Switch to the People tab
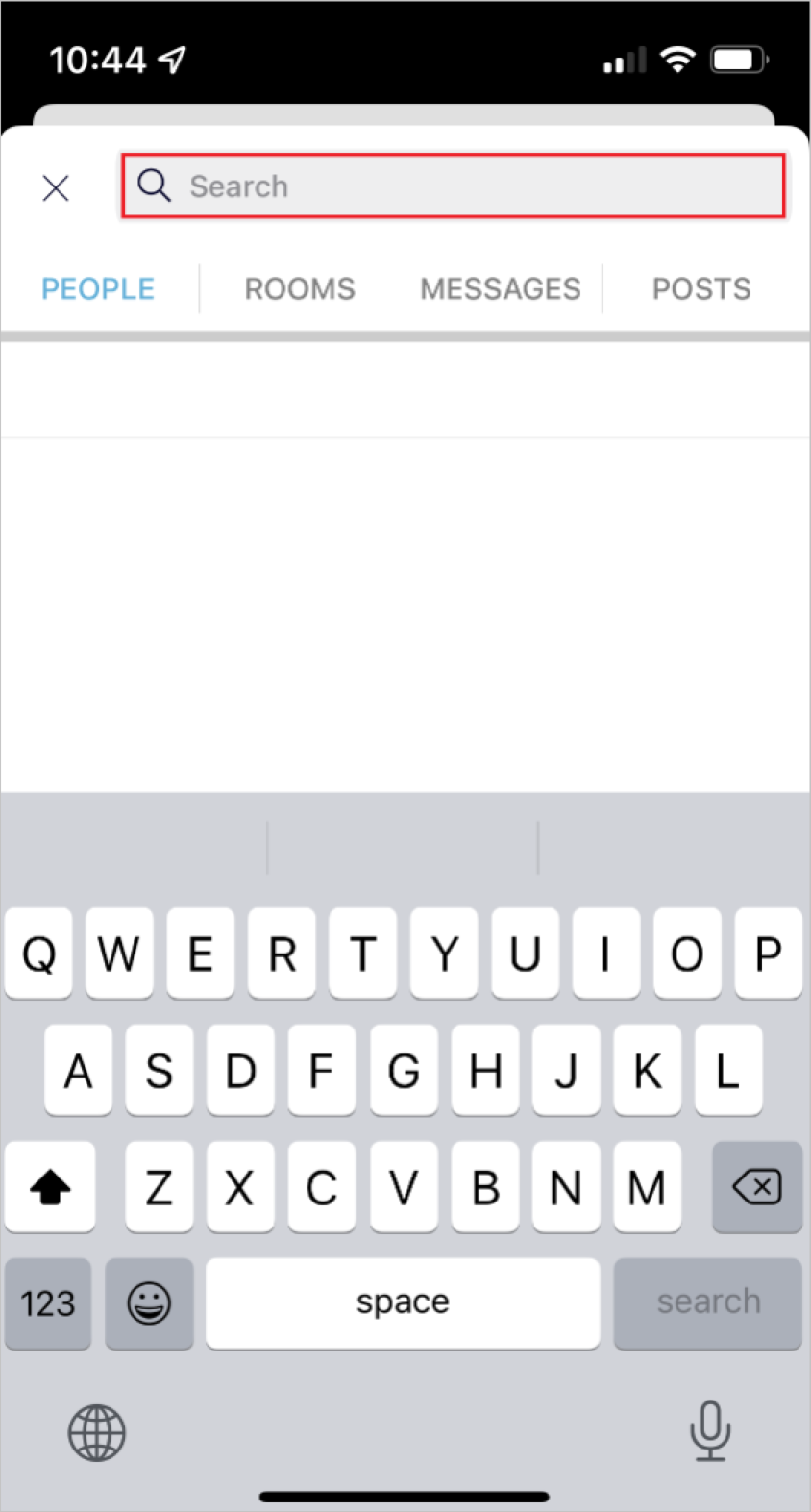811x1512 pixels. click(x=98, y=288)
